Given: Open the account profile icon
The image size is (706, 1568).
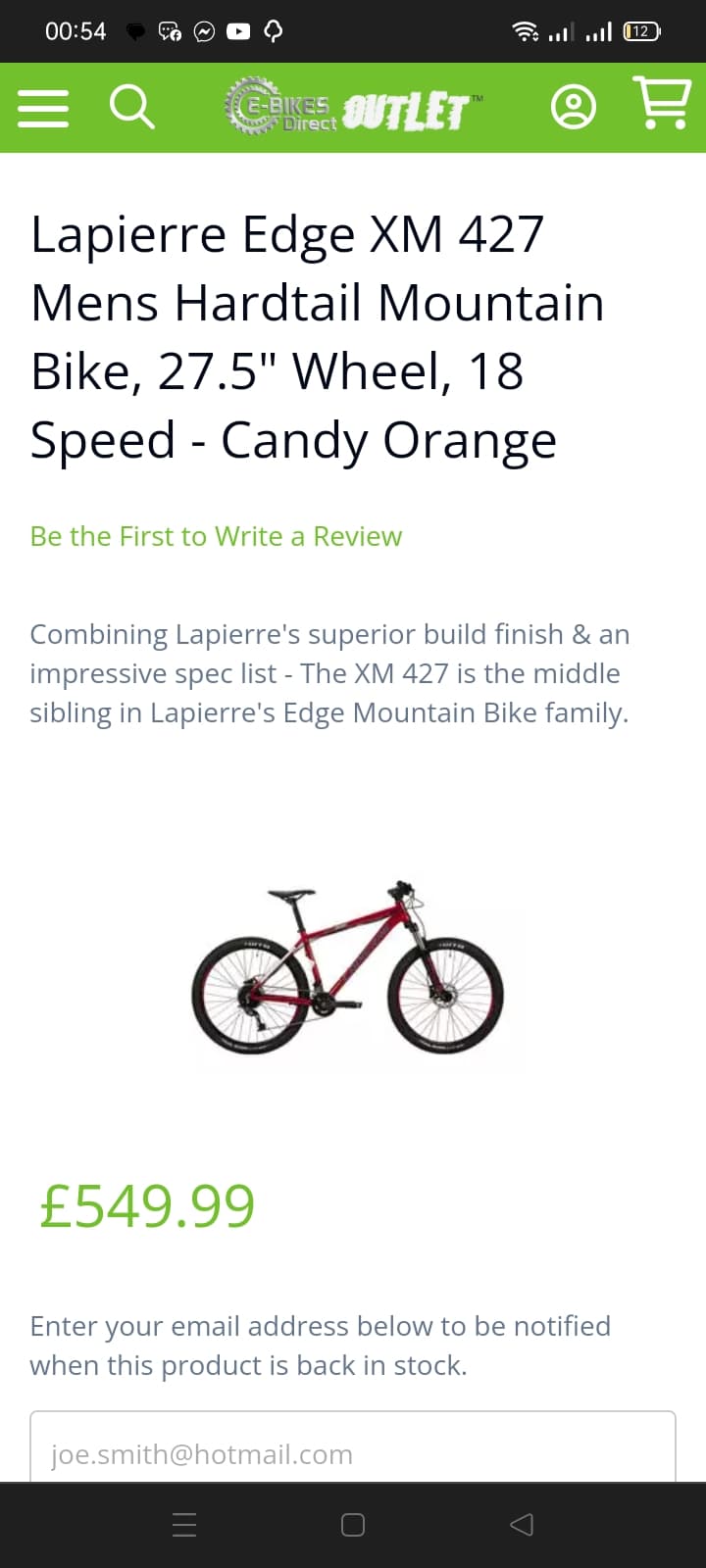Looking at the screenshot, I should (574, 107).
